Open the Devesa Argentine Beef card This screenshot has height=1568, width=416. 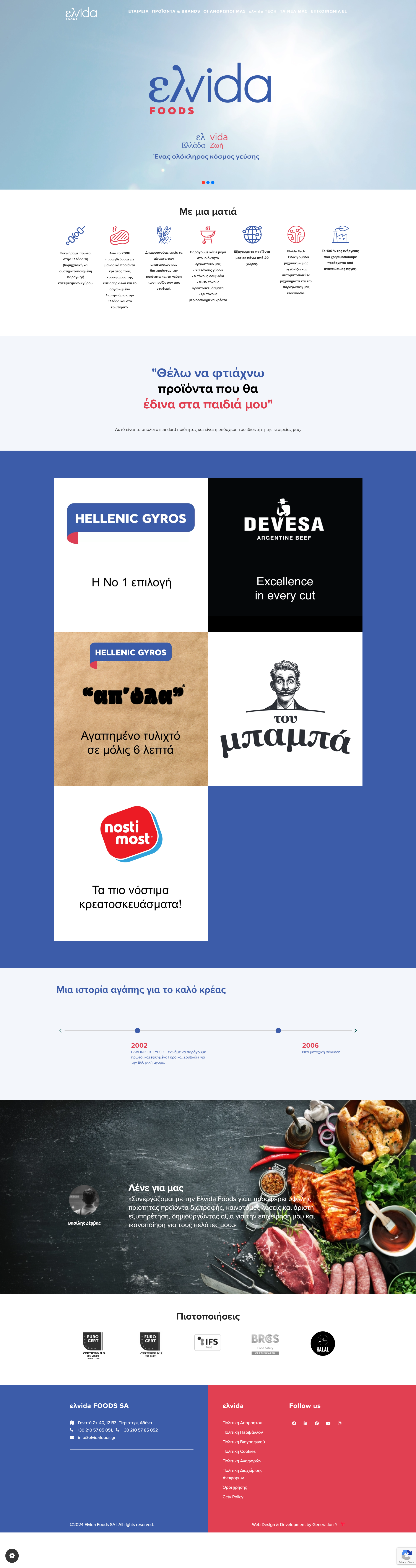pyautogui.click(x=285, y=555)
